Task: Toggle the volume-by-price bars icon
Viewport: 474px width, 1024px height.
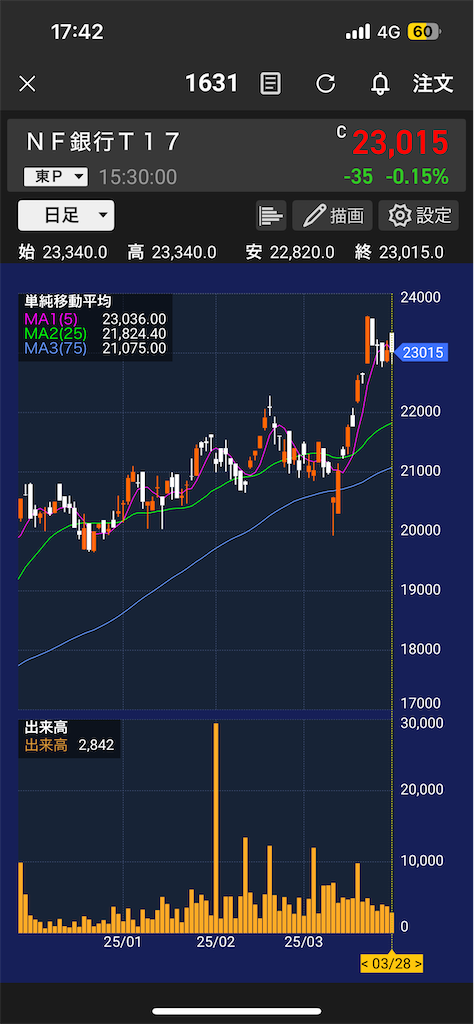Action: click(x=271, y=216)
